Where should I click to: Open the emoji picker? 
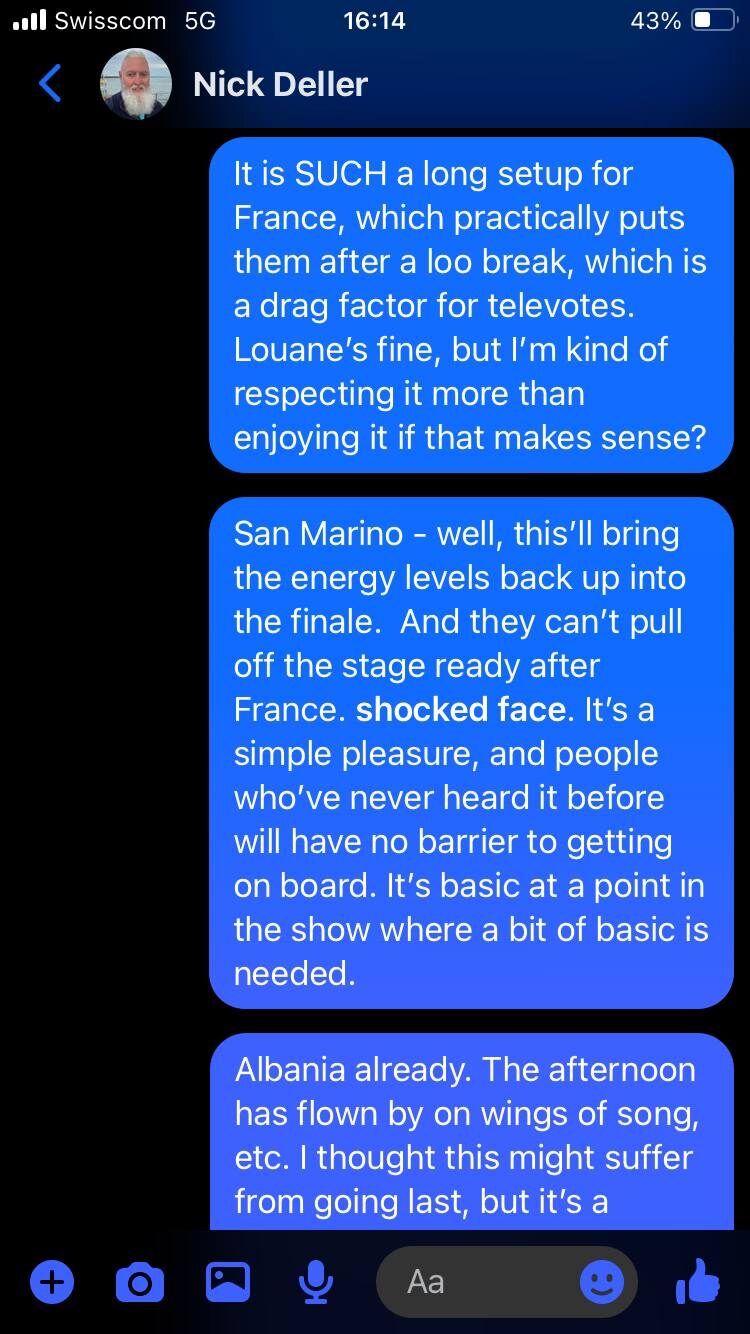point(601,1281)
